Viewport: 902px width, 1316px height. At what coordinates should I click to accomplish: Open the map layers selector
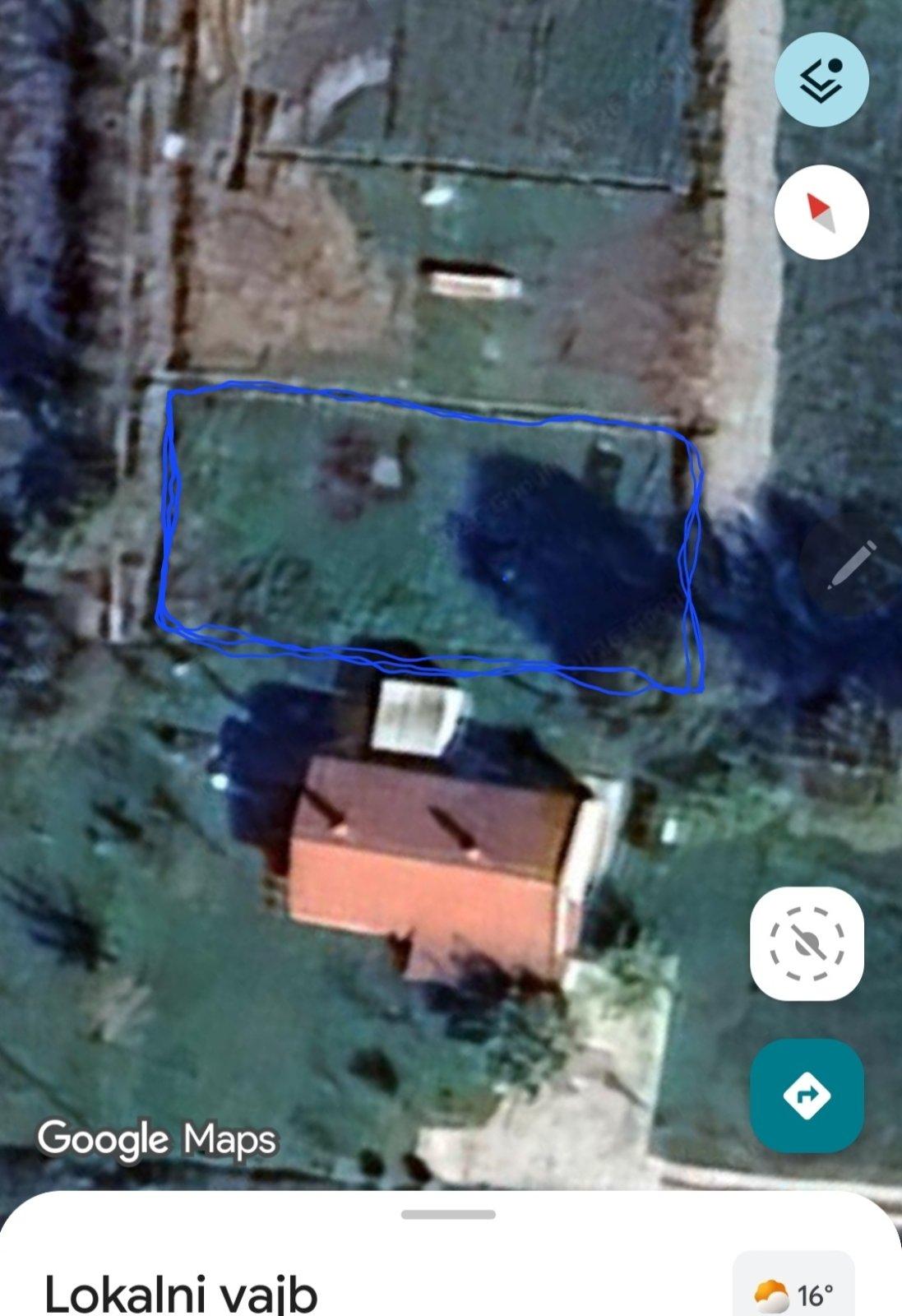coord(821,80)
